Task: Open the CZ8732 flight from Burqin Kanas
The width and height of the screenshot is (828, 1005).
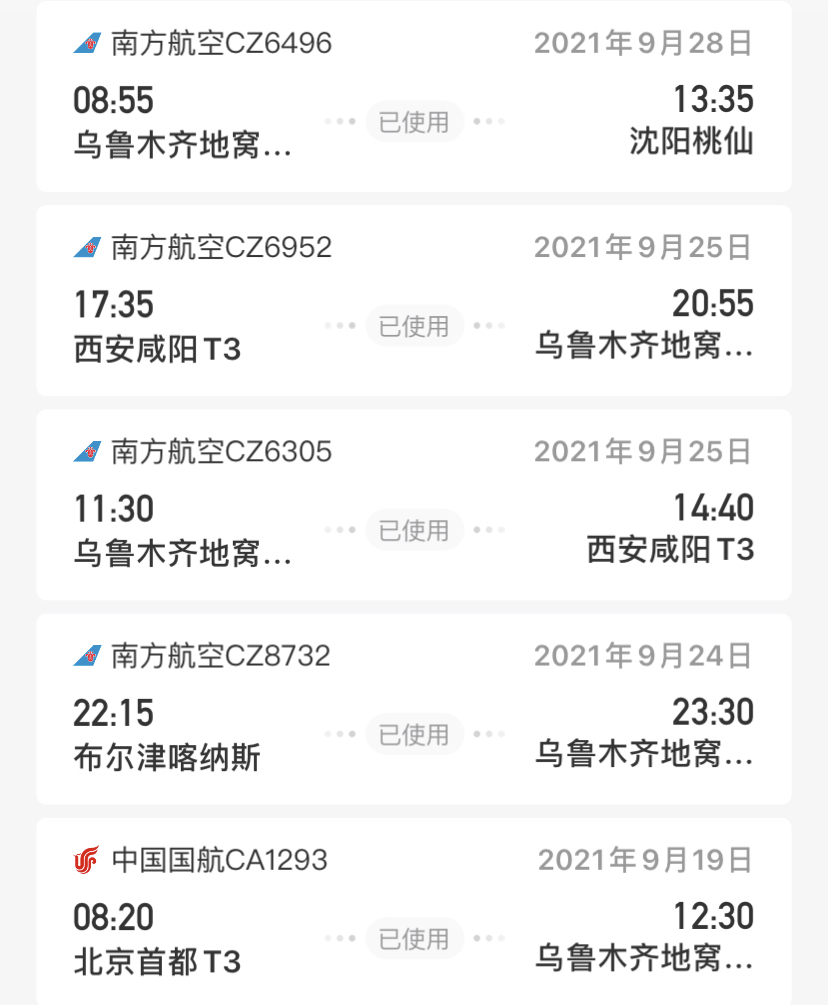Action: [x=413, y=709]
